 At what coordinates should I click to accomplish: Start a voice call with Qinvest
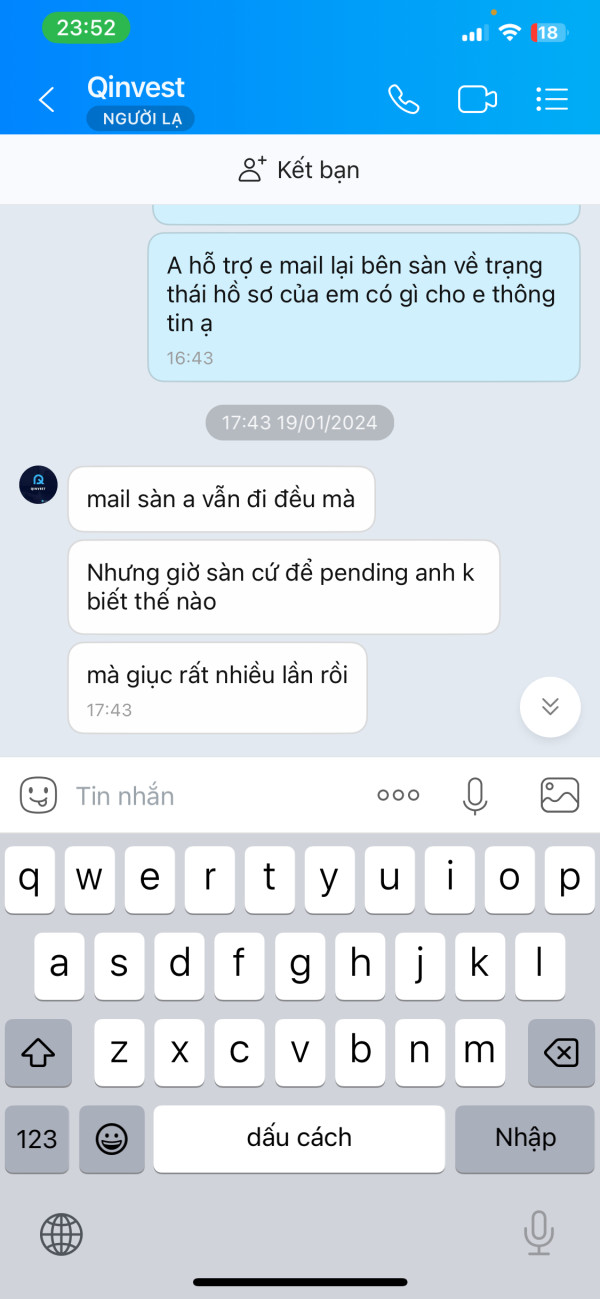403,99
